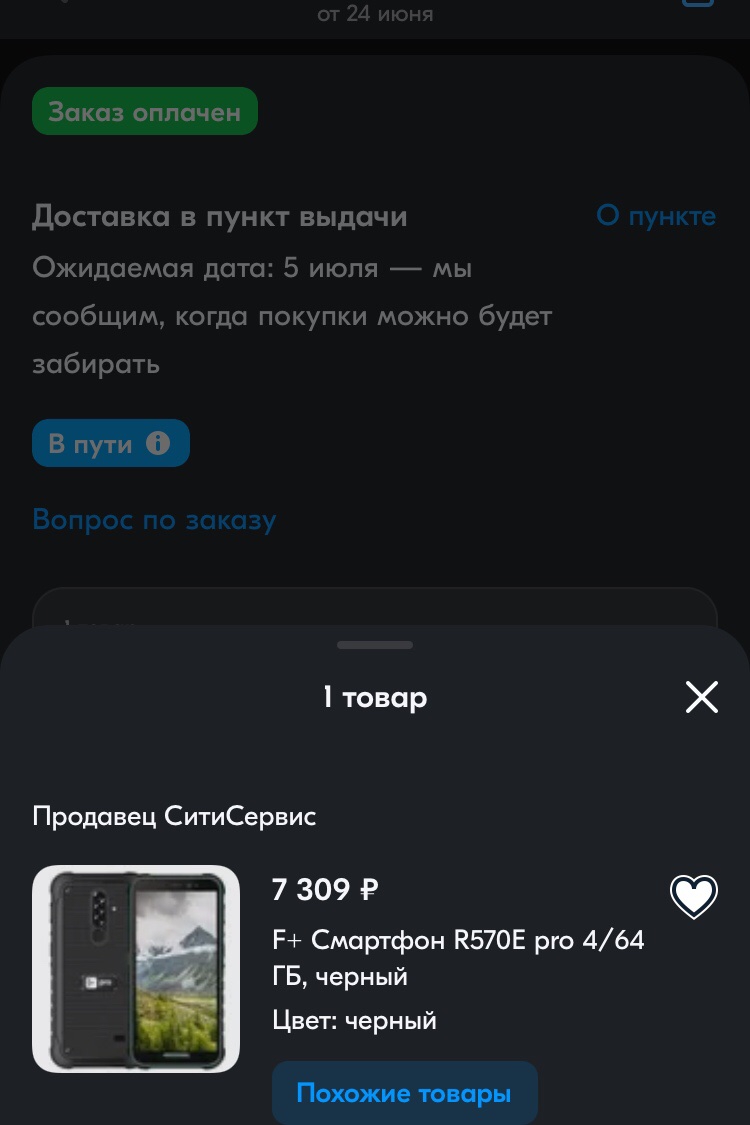This screenshot has height=1125, width=750.
Task: Tap the "Похожие товары" button
Action: [404, 1093]
